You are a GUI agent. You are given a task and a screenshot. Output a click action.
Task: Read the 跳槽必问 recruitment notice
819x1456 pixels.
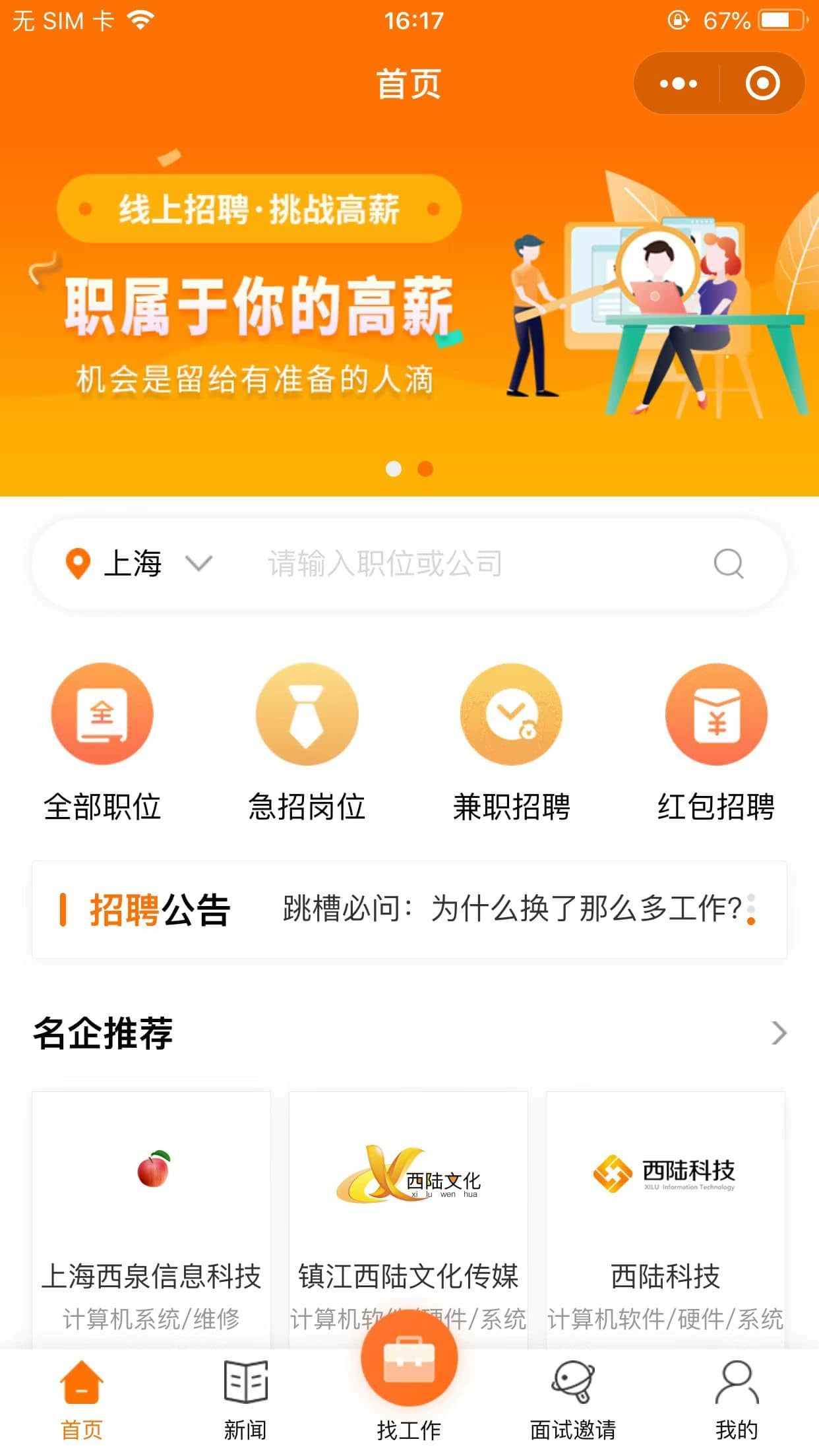coord(512,909)
